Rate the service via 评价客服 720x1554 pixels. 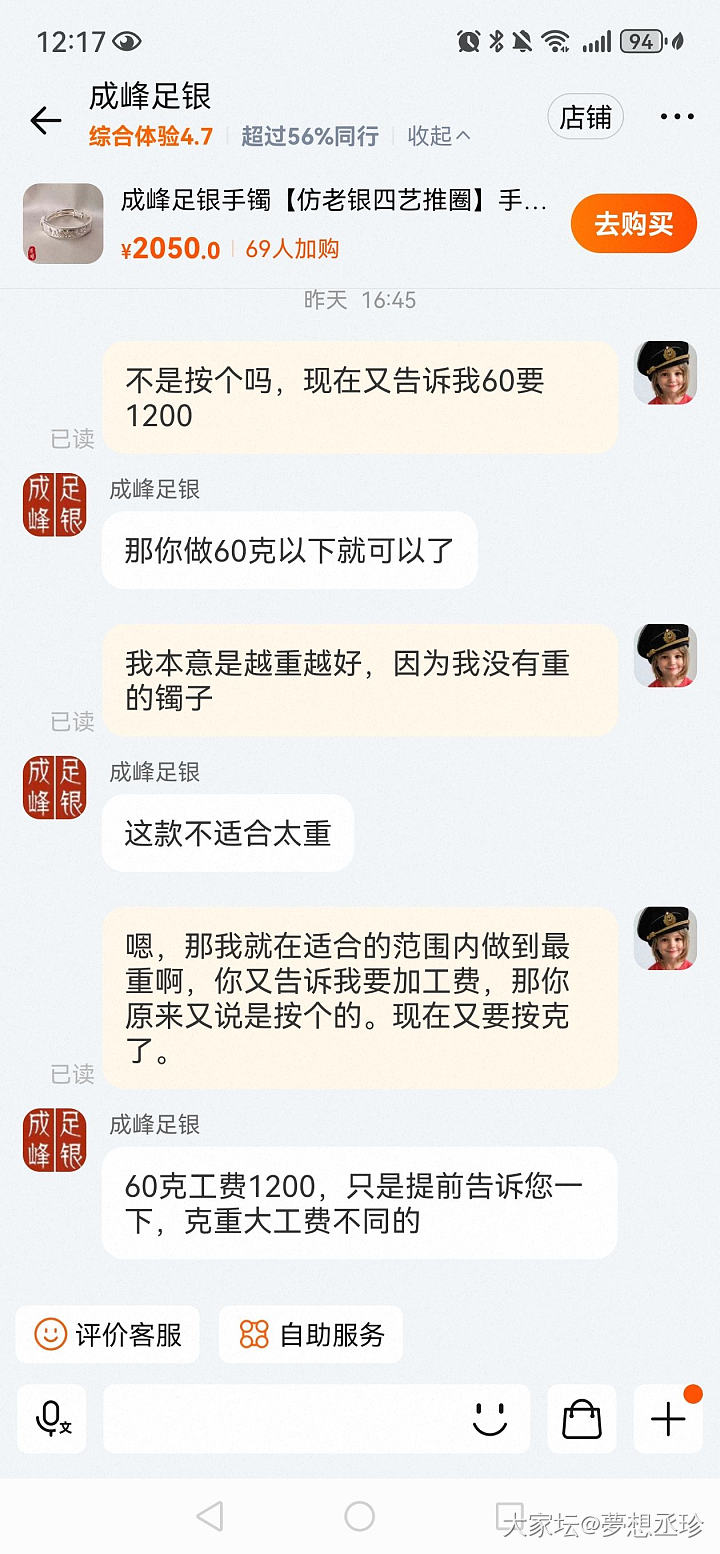108,1334
